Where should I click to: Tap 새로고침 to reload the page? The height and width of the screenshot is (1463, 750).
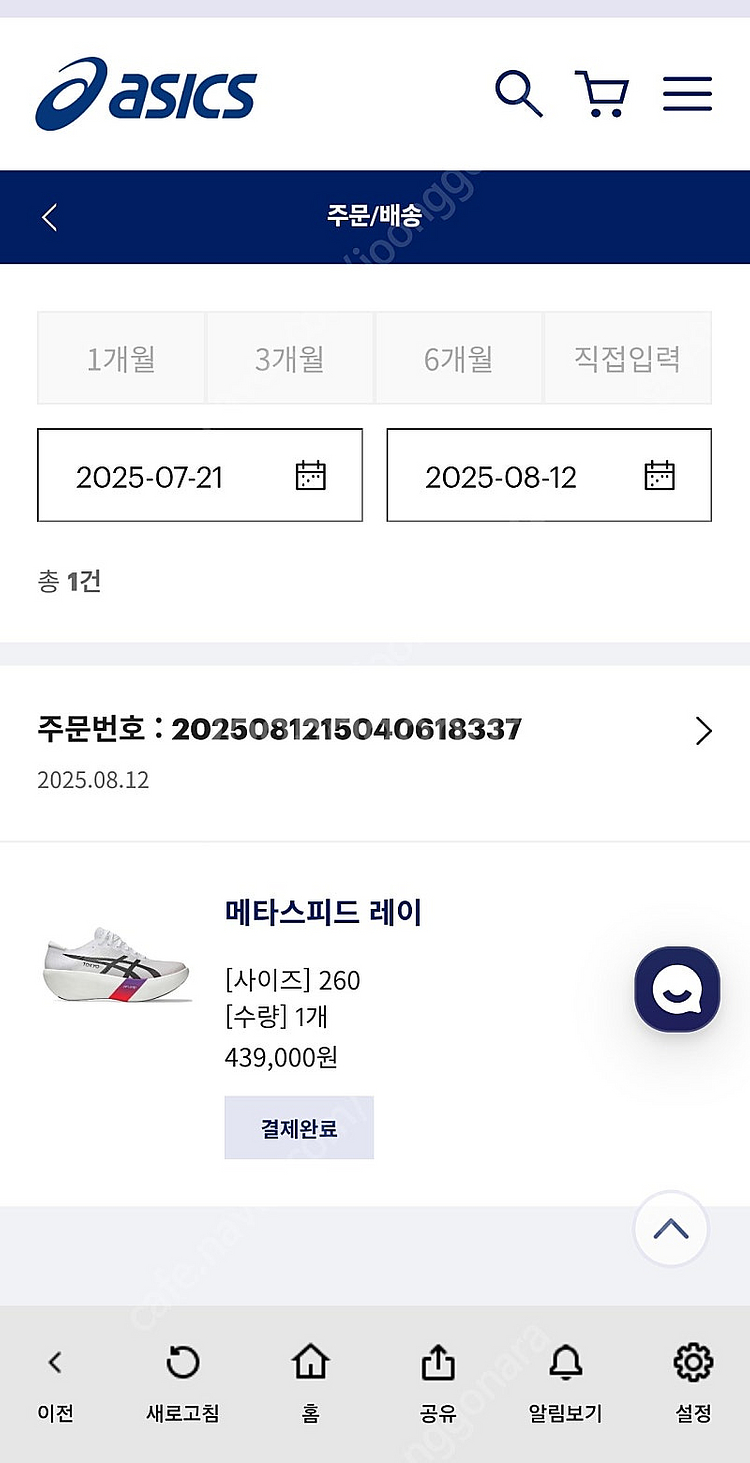(x=182, y=1383)
